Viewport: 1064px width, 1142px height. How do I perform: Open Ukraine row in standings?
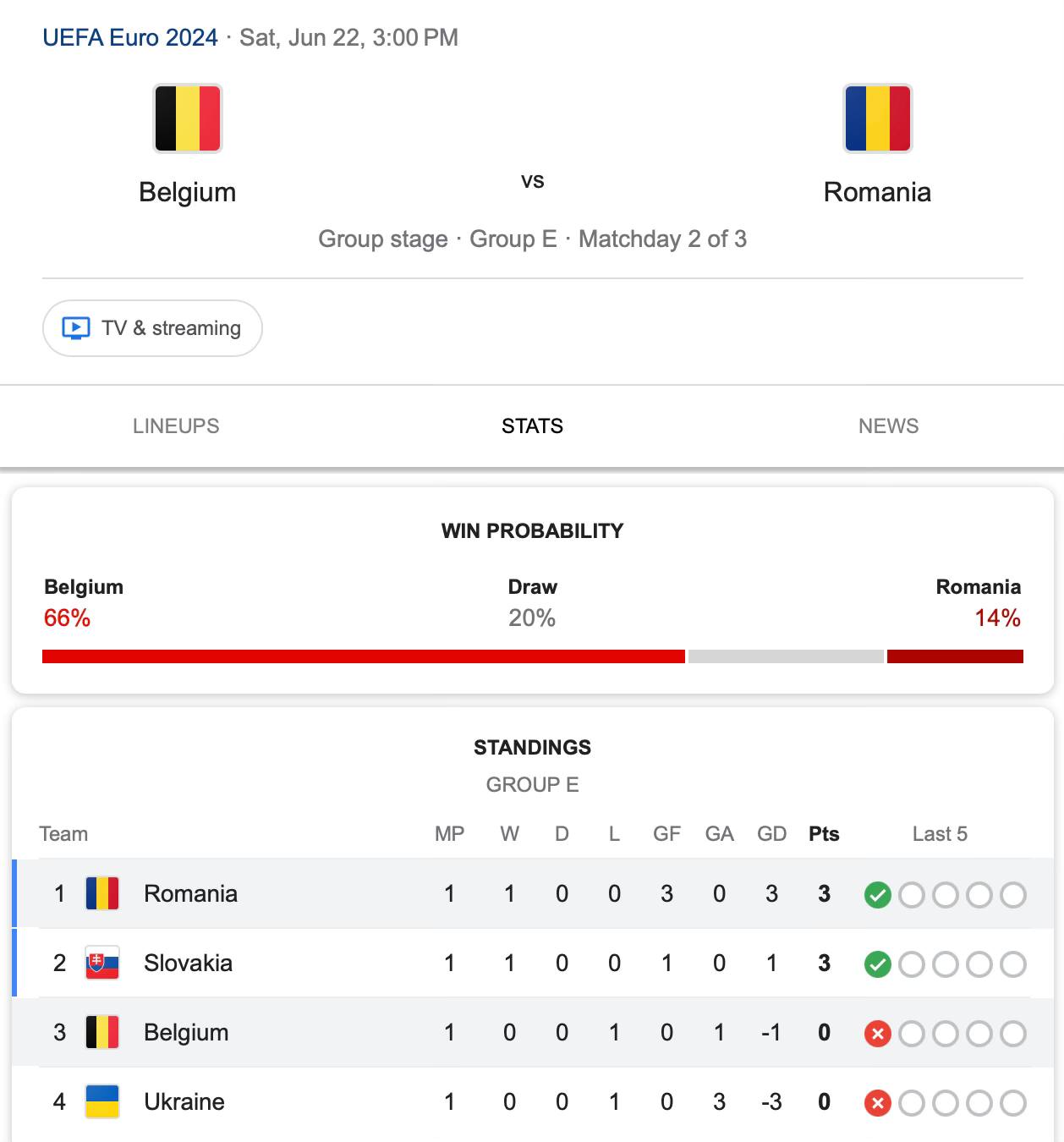[x=184, y=1101]
